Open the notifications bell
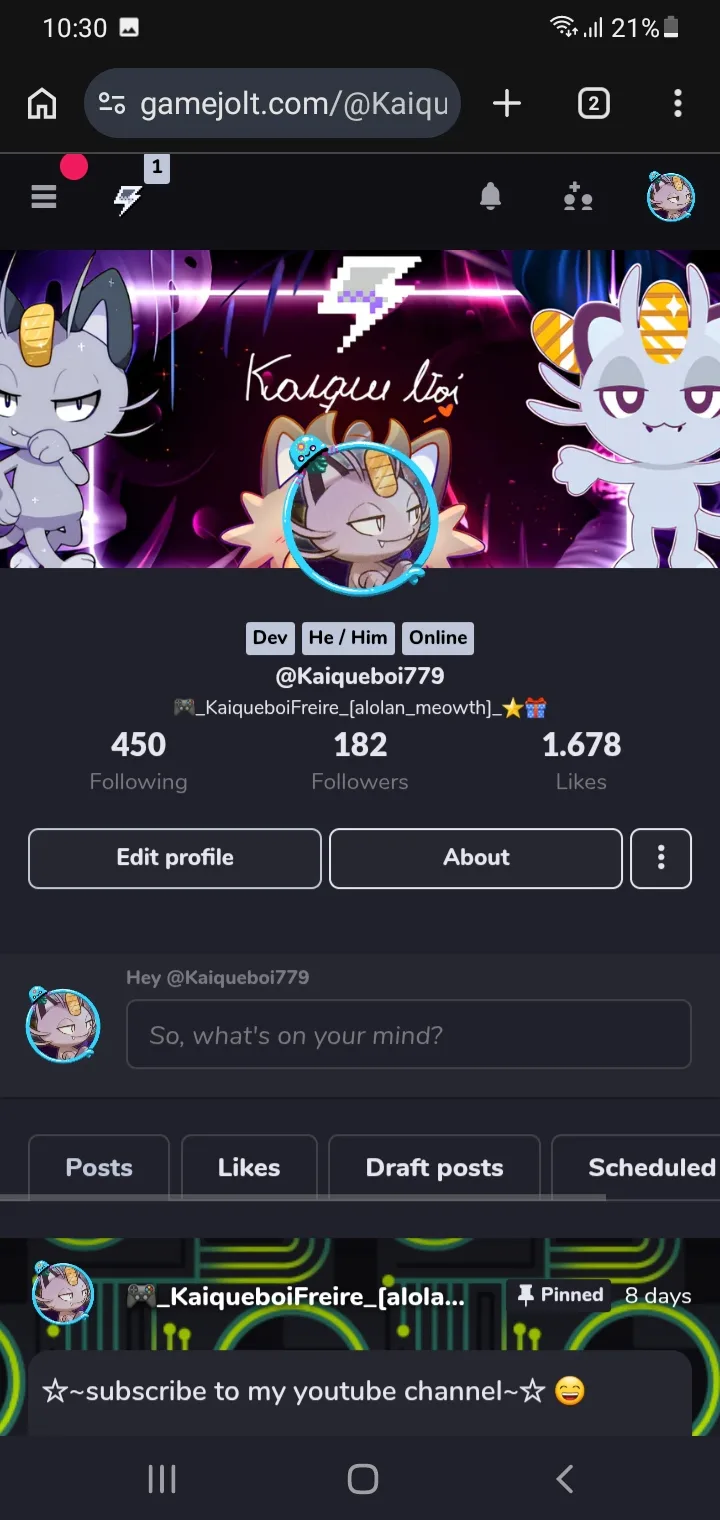This screenshot has width=720, height=1520. [x=490, y=197]
